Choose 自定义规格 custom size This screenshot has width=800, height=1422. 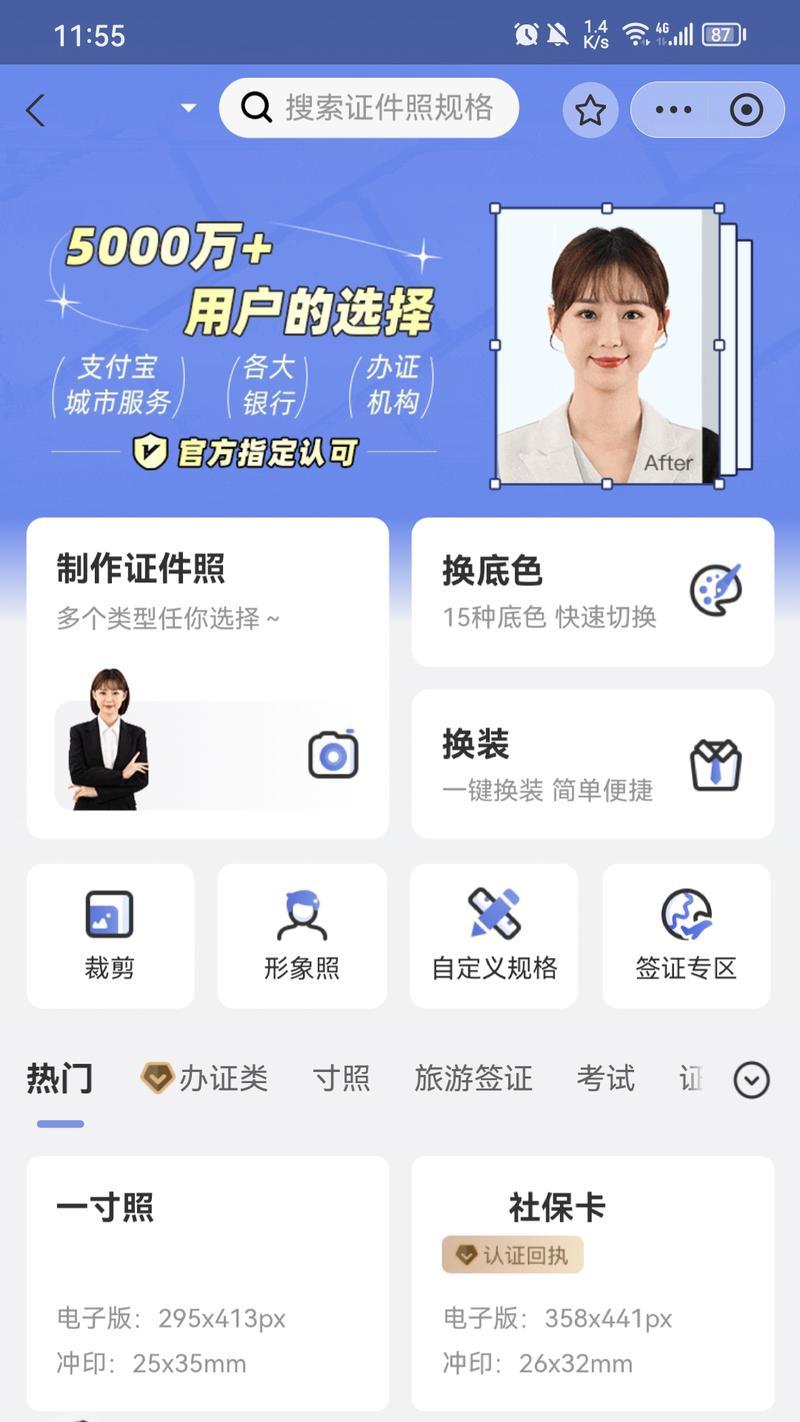tap(494, 935)
